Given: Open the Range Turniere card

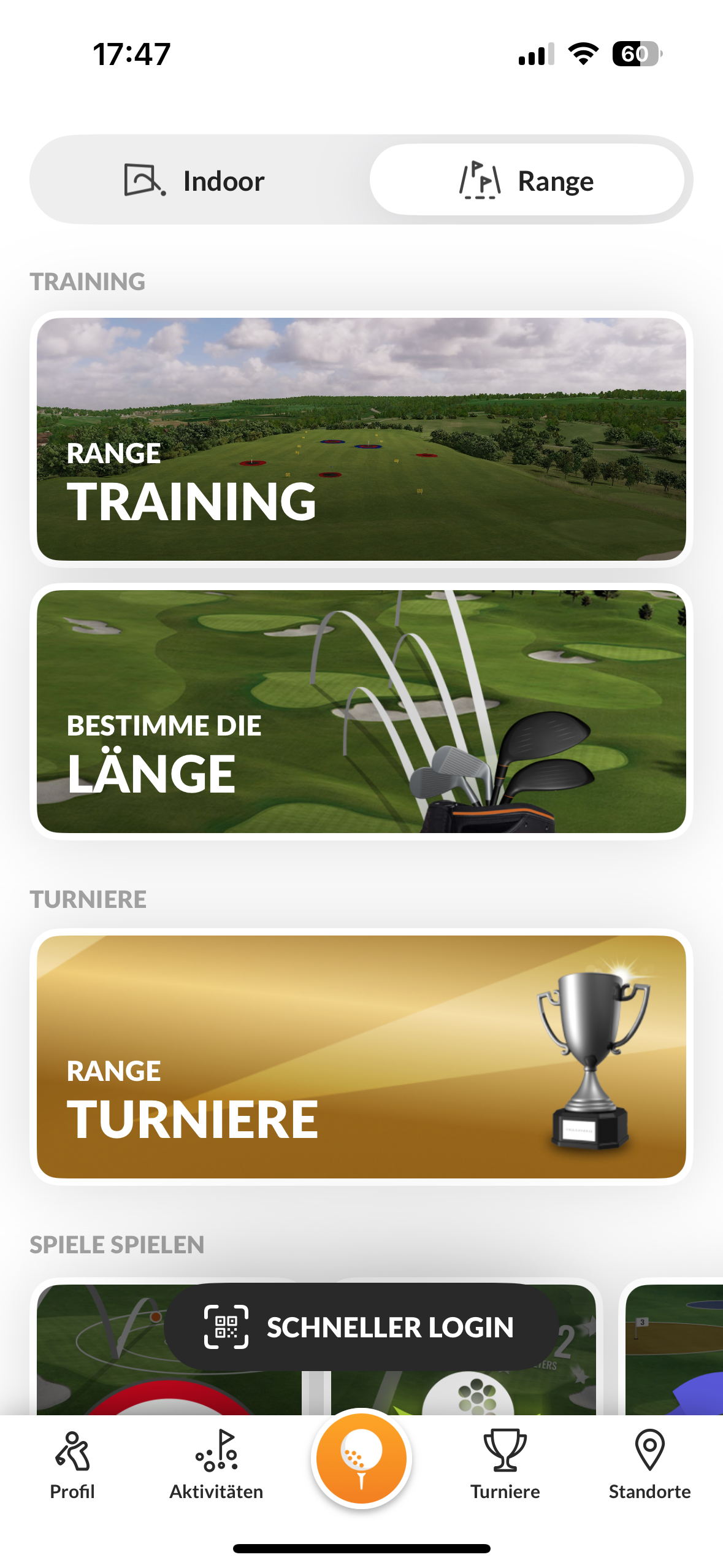Looking at the screenshot, I should 361,1056.
